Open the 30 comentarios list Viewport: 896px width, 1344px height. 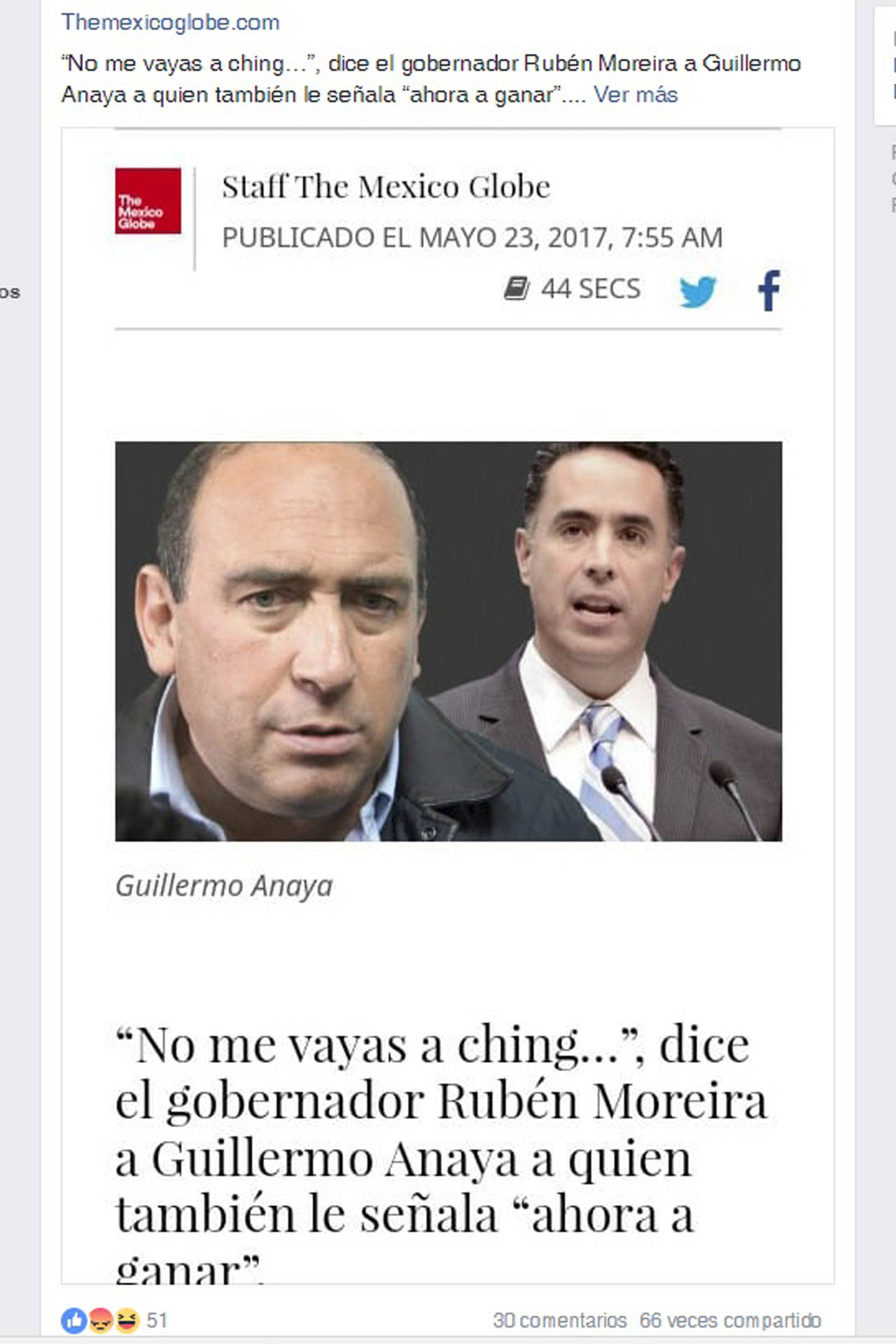click(559, 1320)
